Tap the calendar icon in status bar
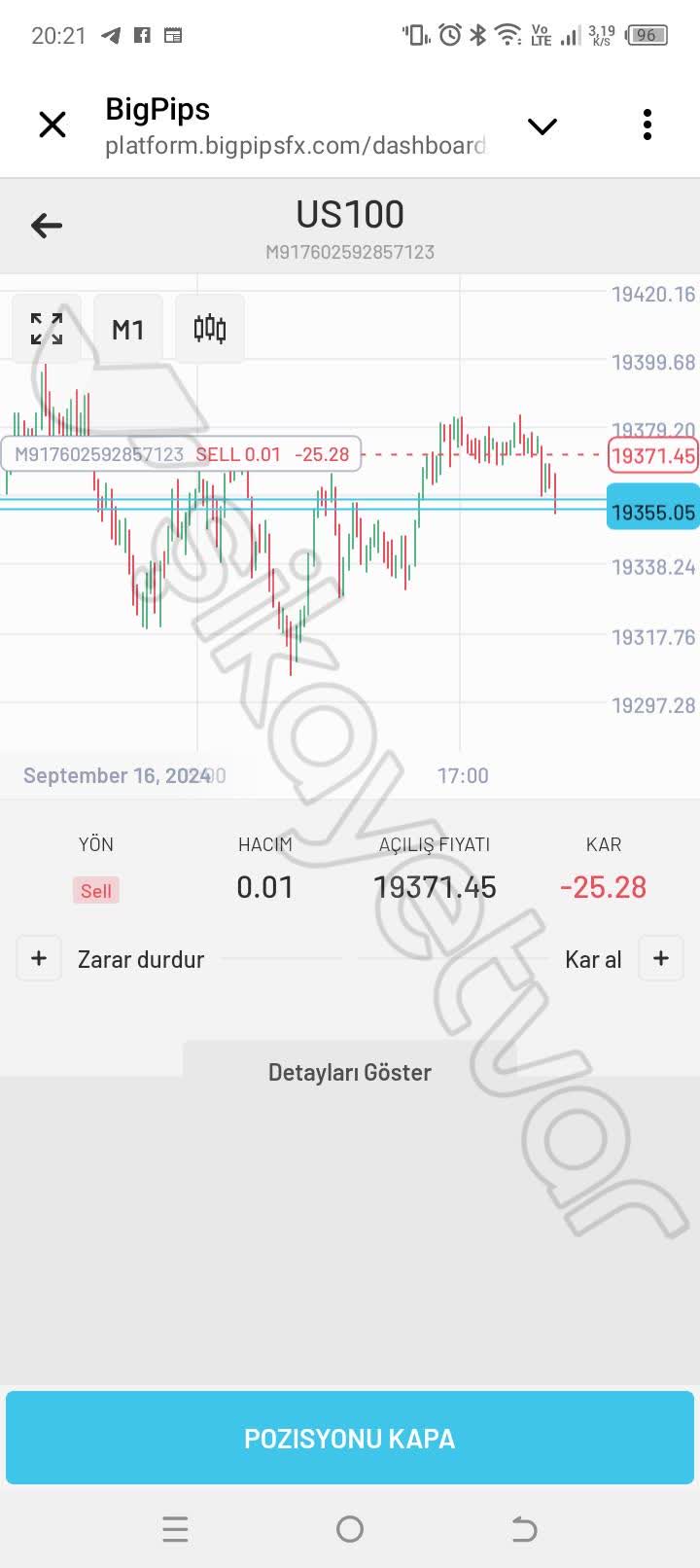The width and height of the screenshot is (700, 1568). coord(173,35)
